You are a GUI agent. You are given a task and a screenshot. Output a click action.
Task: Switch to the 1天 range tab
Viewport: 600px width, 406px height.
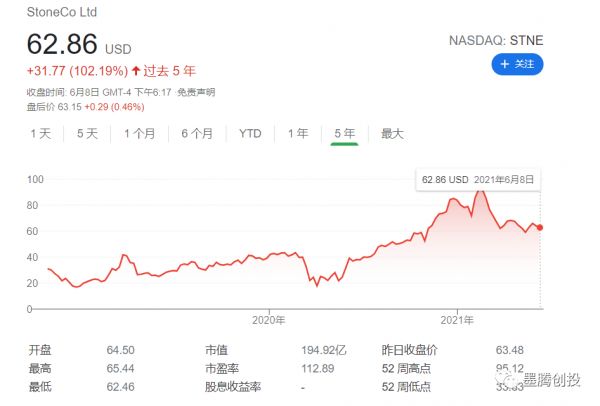pyautogui.click(x=40, y=133)
